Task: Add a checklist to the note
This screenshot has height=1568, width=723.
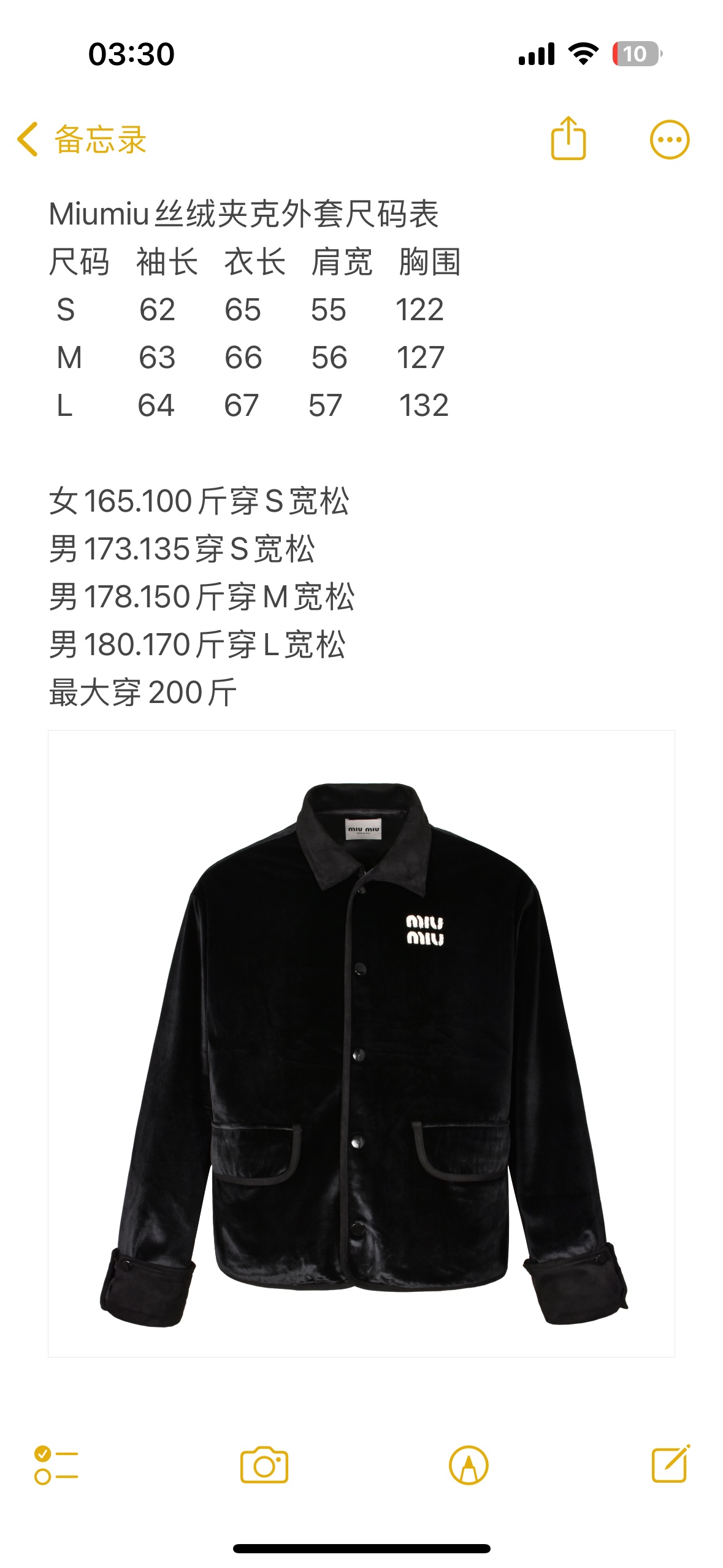Action: pos(56,1465)
